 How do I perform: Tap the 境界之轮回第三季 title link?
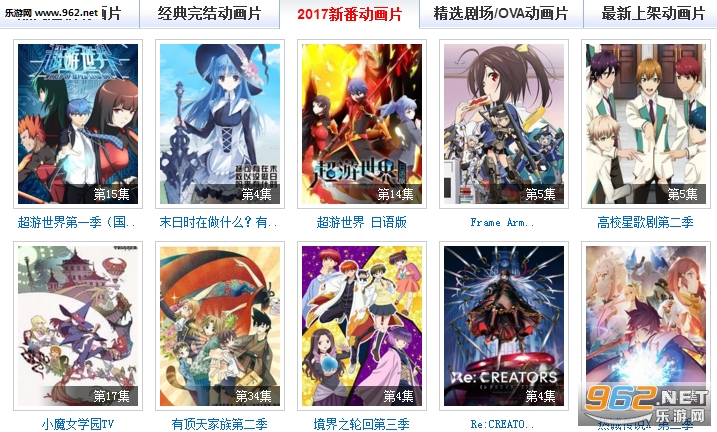[x=362, y=424]
